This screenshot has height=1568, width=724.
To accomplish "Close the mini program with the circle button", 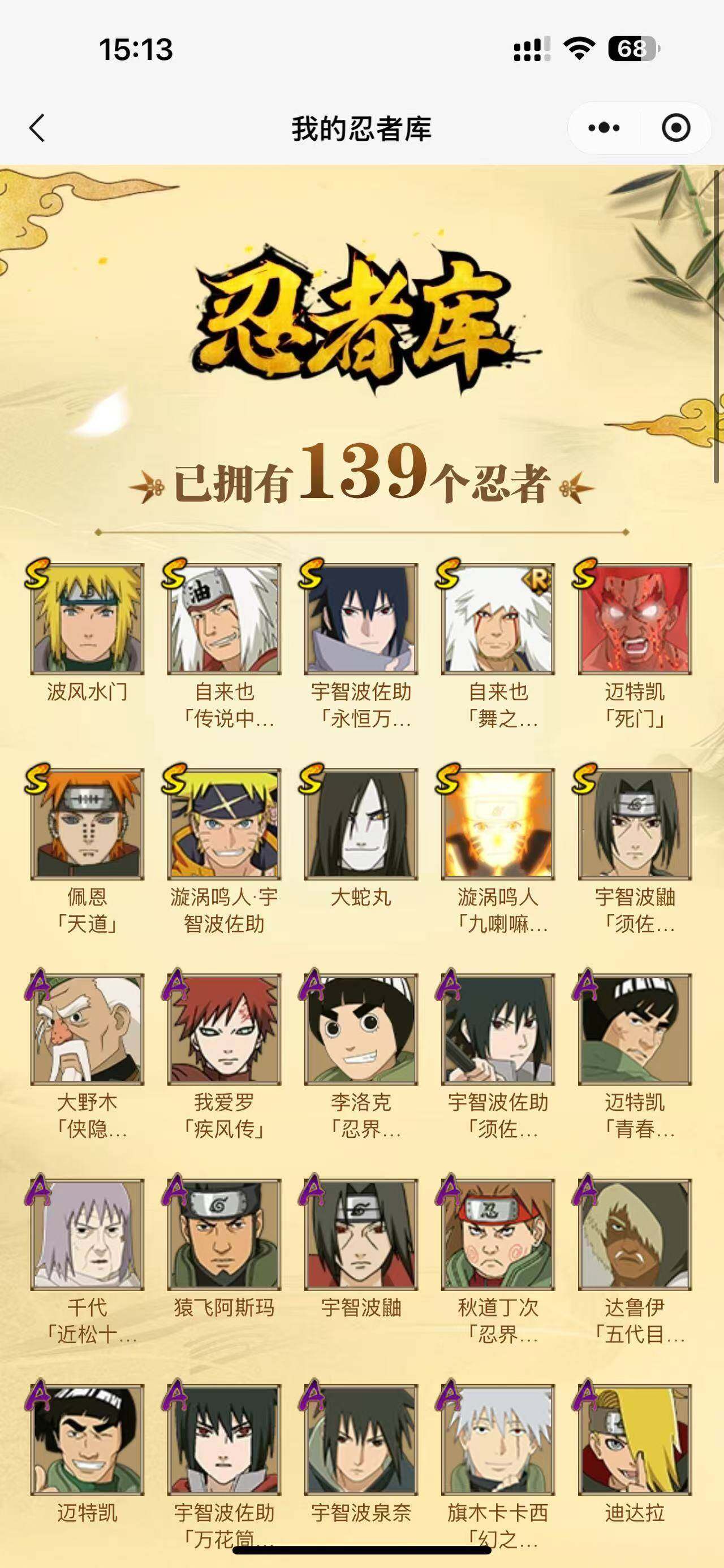I will 675,128.
